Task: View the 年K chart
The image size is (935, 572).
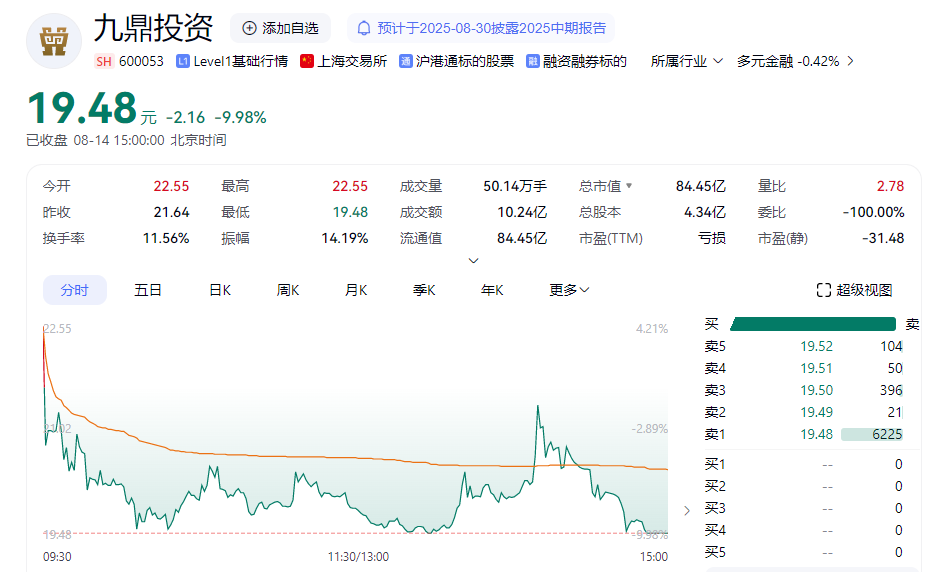Action: tap(492, 290)
